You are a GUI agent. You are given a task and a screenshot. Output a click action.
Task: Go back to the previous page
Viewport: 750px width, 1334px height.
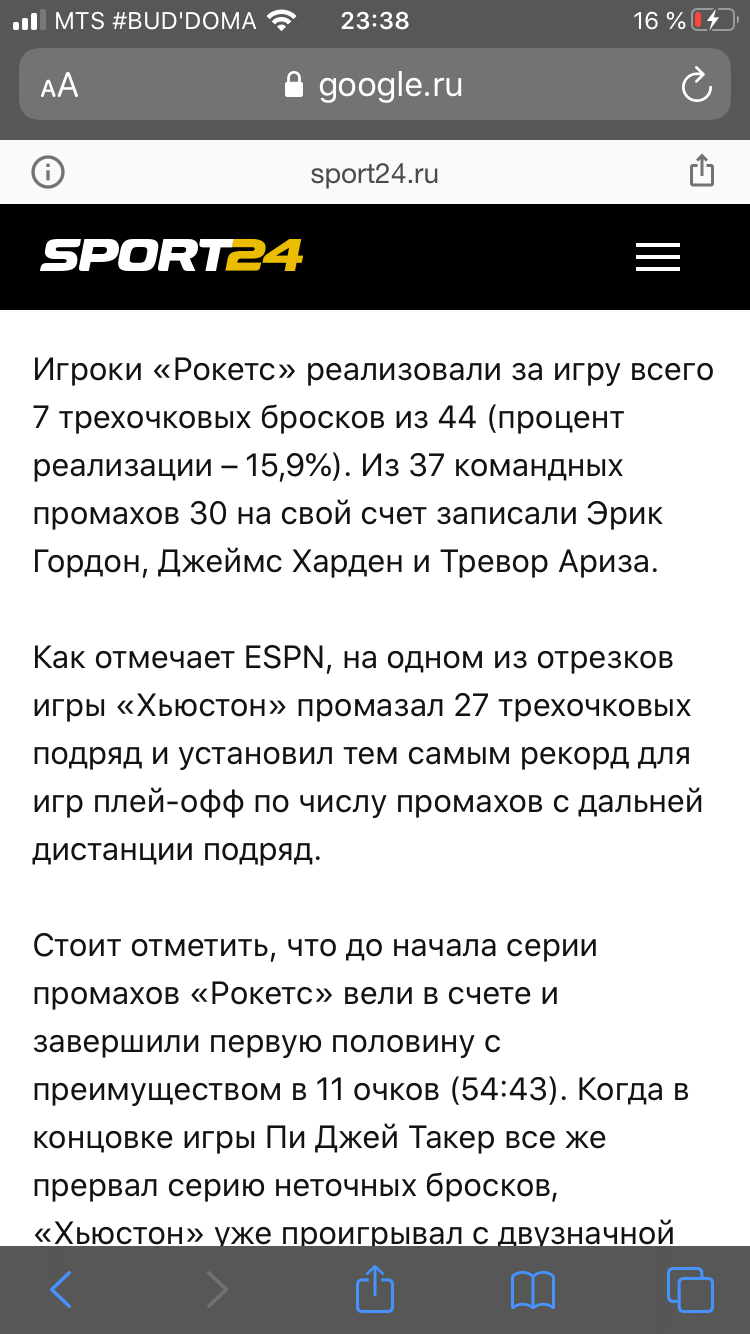click(x=61, y=1289)
